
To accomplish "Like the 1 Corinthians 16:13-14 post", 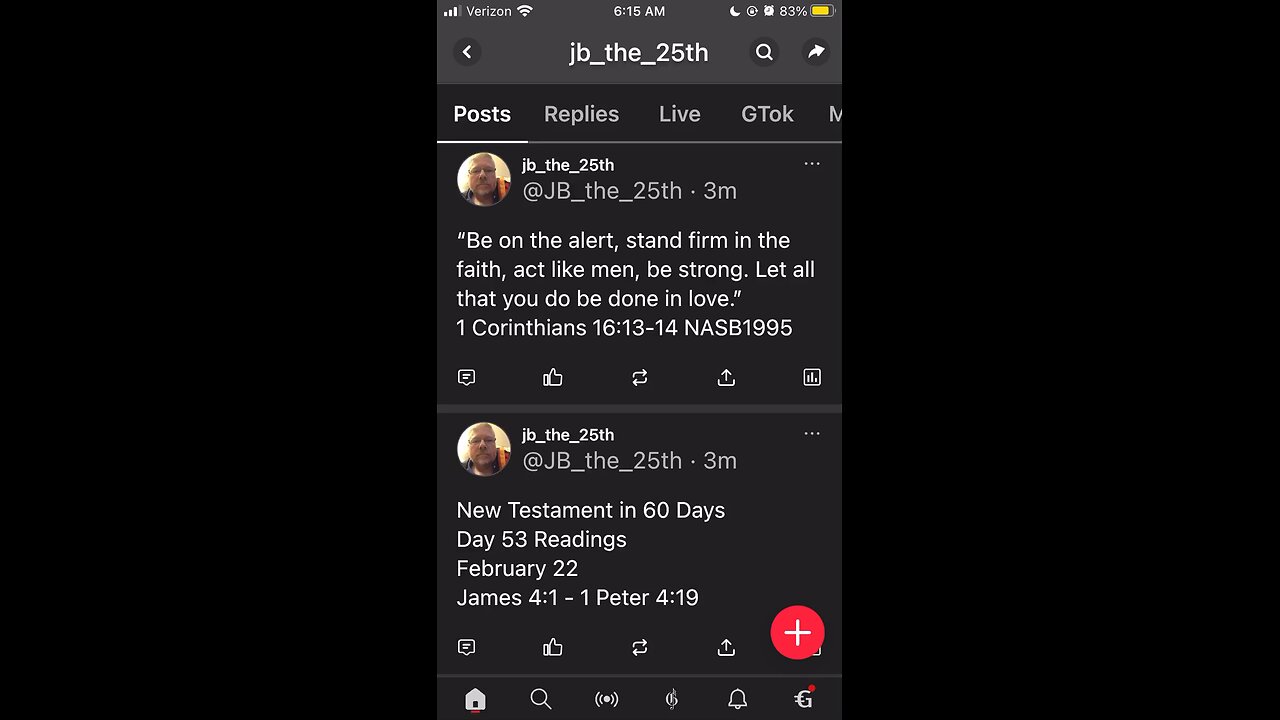I will click(x=553, y=377).
